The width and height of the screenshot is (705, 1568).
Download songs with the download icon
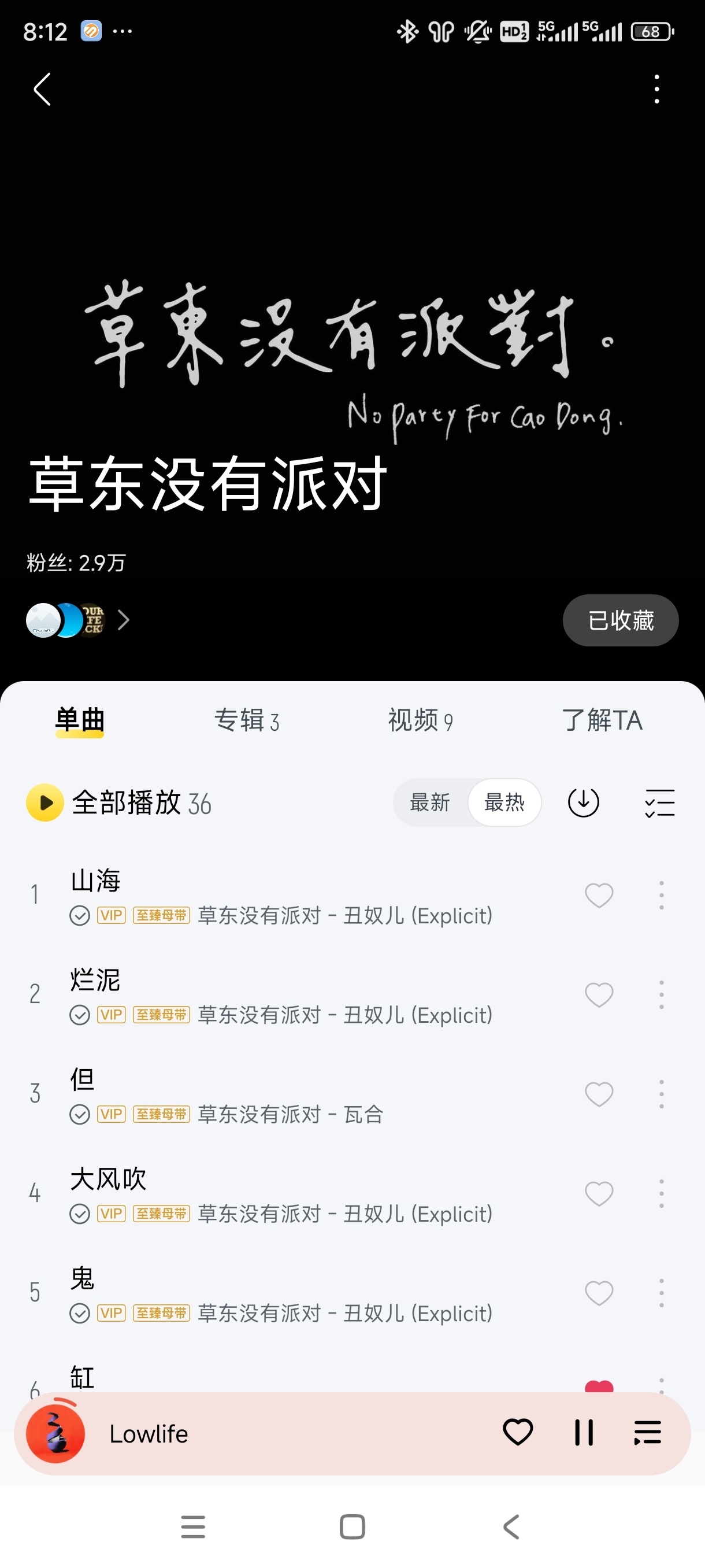pyautogui.click(x=583, y=803)
